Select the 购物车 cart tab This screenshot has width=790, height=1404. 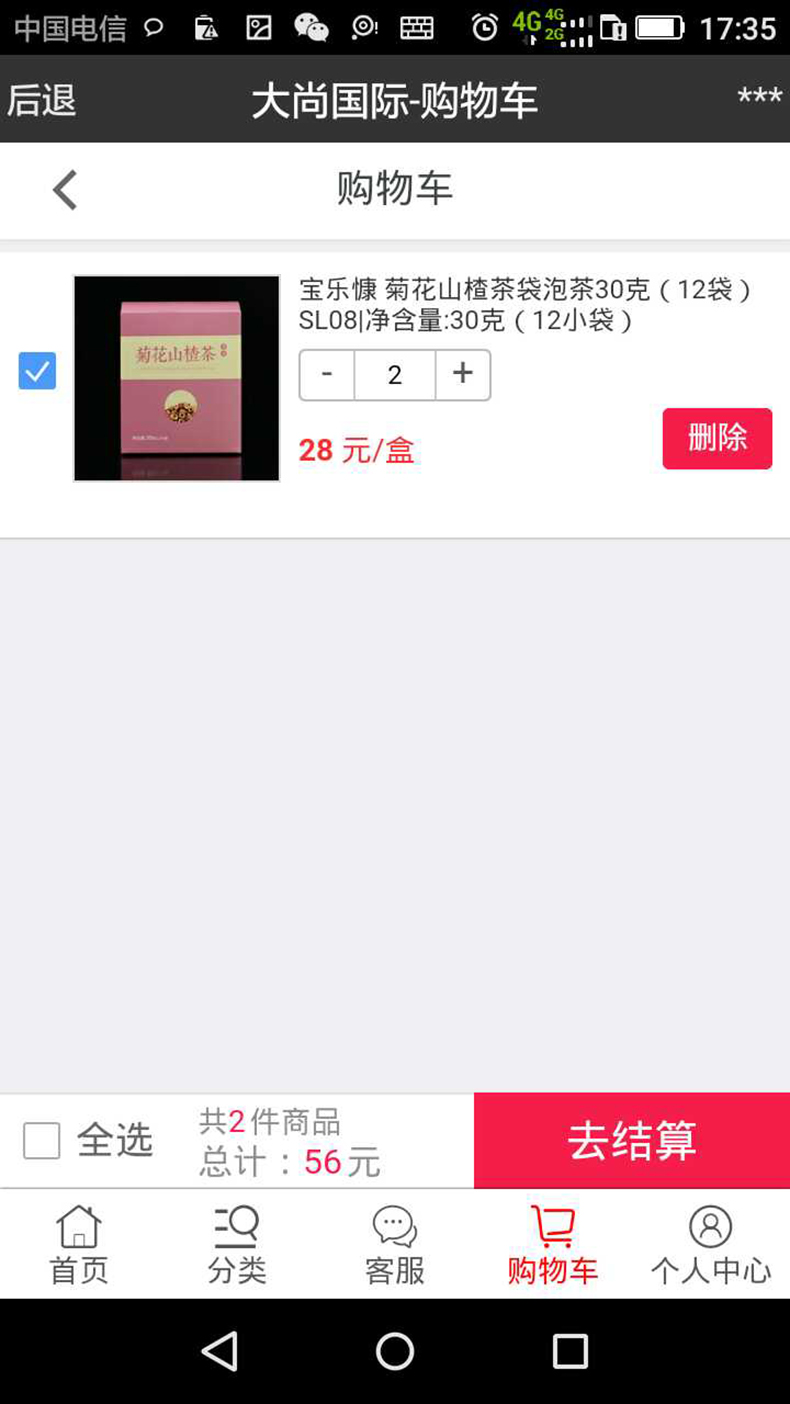[553, 1245]
